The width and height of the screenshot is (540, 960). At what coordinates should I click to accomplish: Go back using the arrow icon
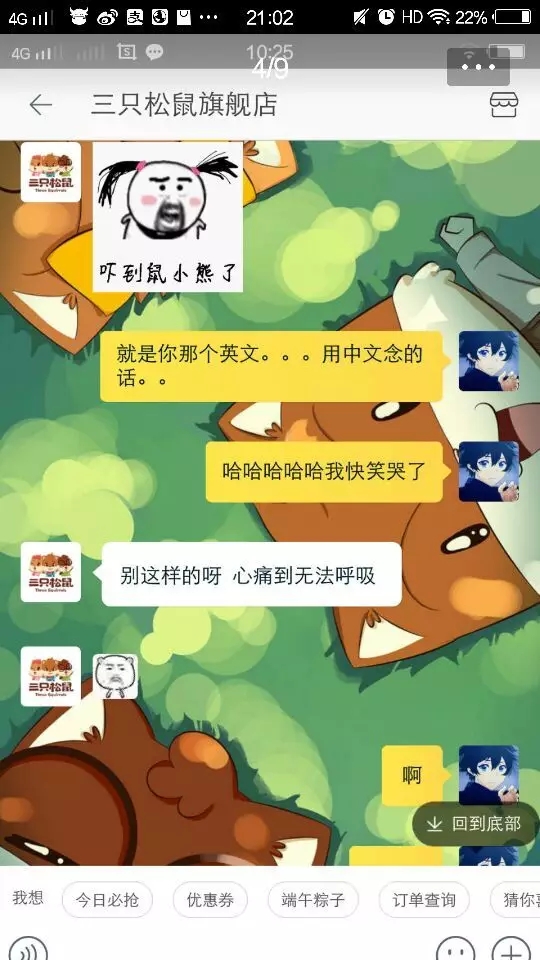40,105
